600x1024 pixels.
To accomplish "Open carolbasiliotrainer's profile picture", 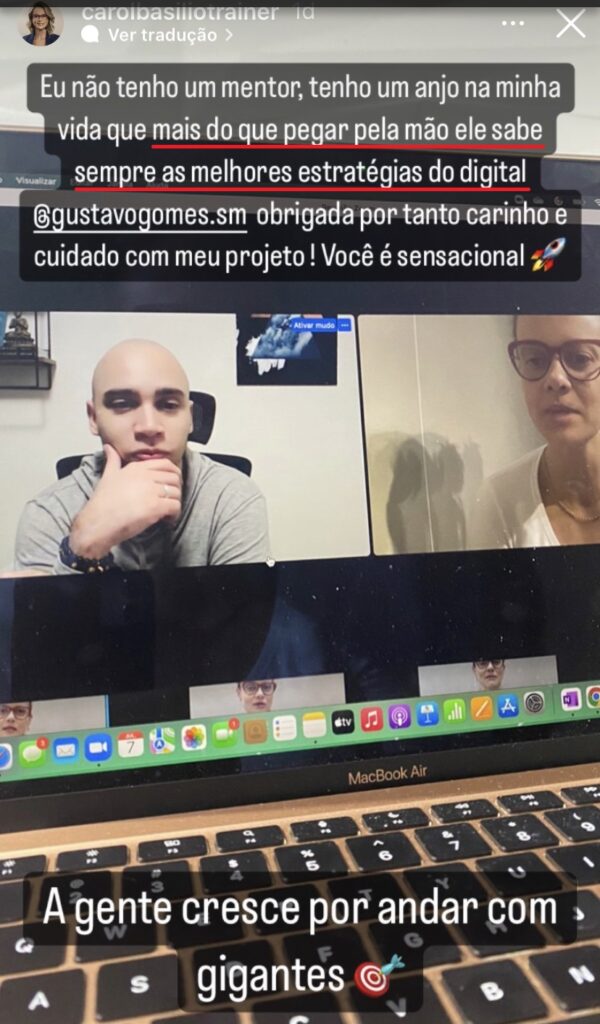I will point(42,22).
